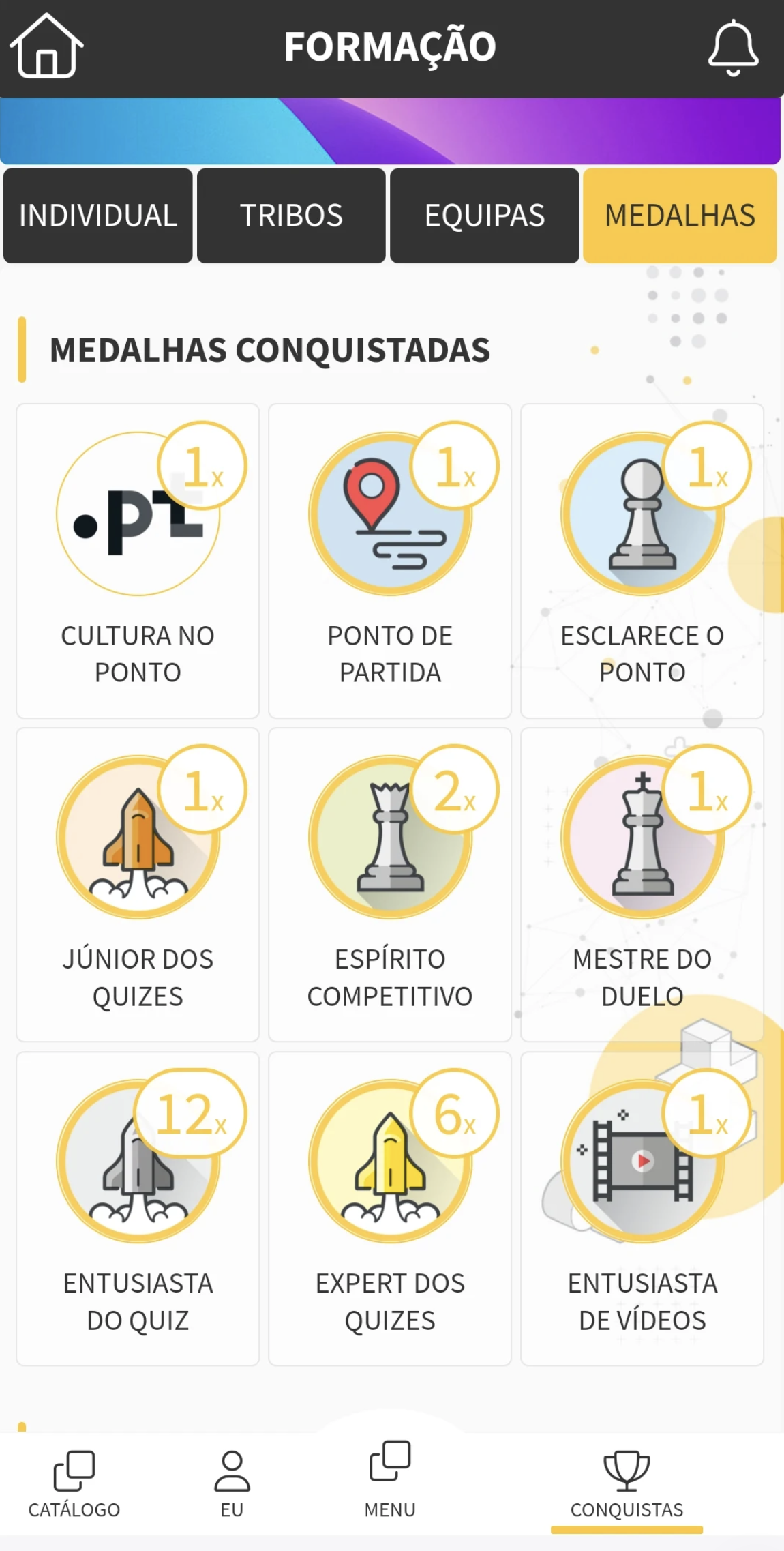This screenshot has width=784, height=1551.
Task: Select the Conquistas tab
Action: coord(627,1484)
